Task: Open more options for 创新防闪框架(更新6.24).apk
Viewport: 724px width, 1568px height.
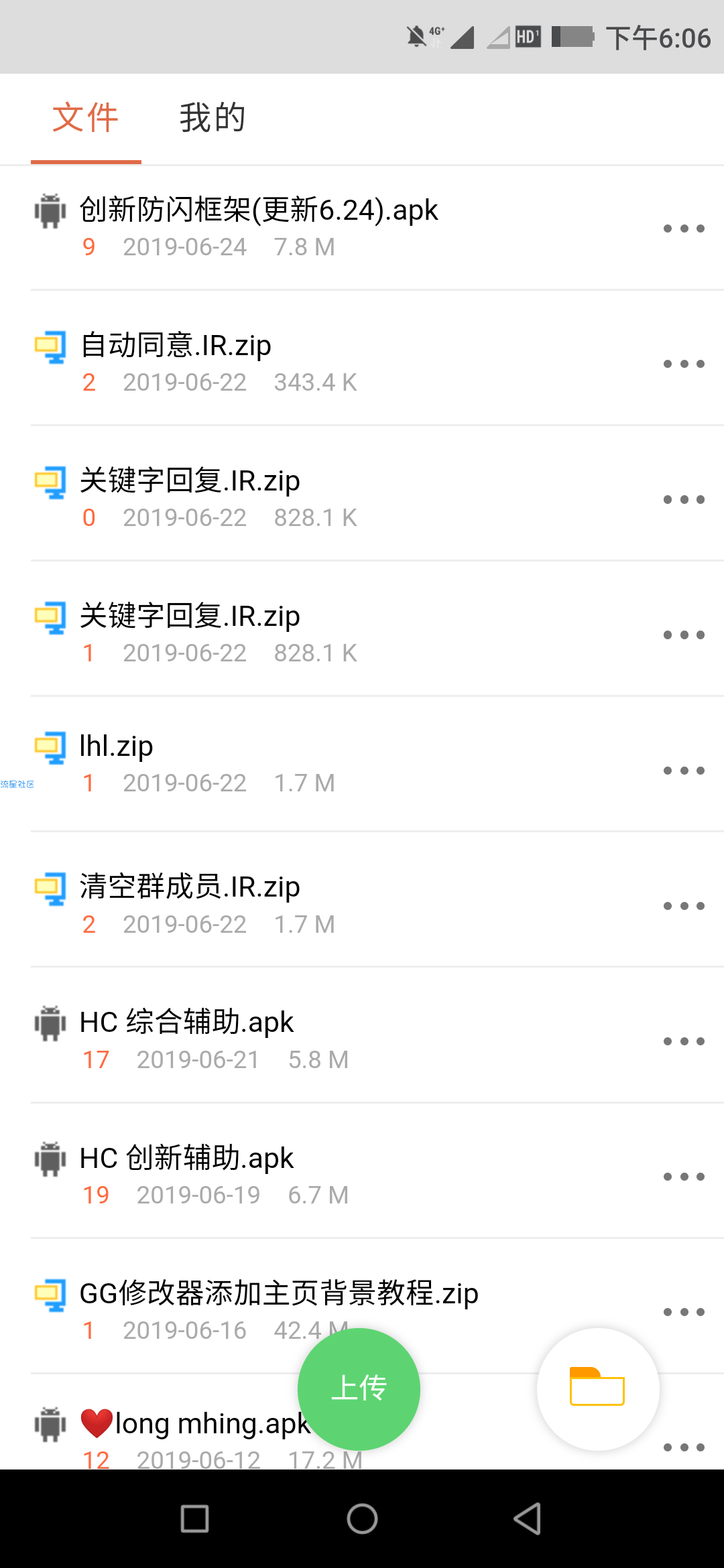Action: [684, 228]
